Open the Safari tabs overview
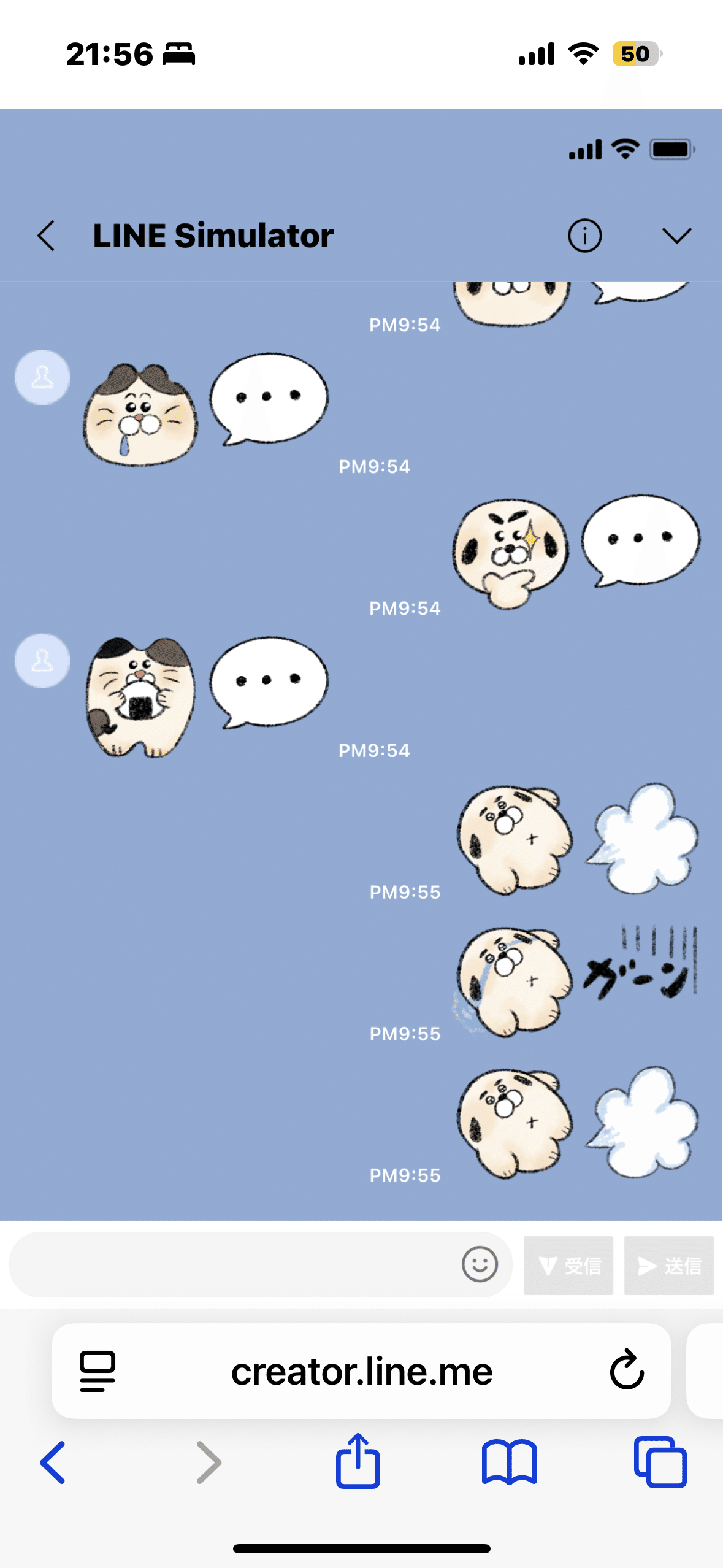Screen dimensions: 723x1568 pos(660,1462)
